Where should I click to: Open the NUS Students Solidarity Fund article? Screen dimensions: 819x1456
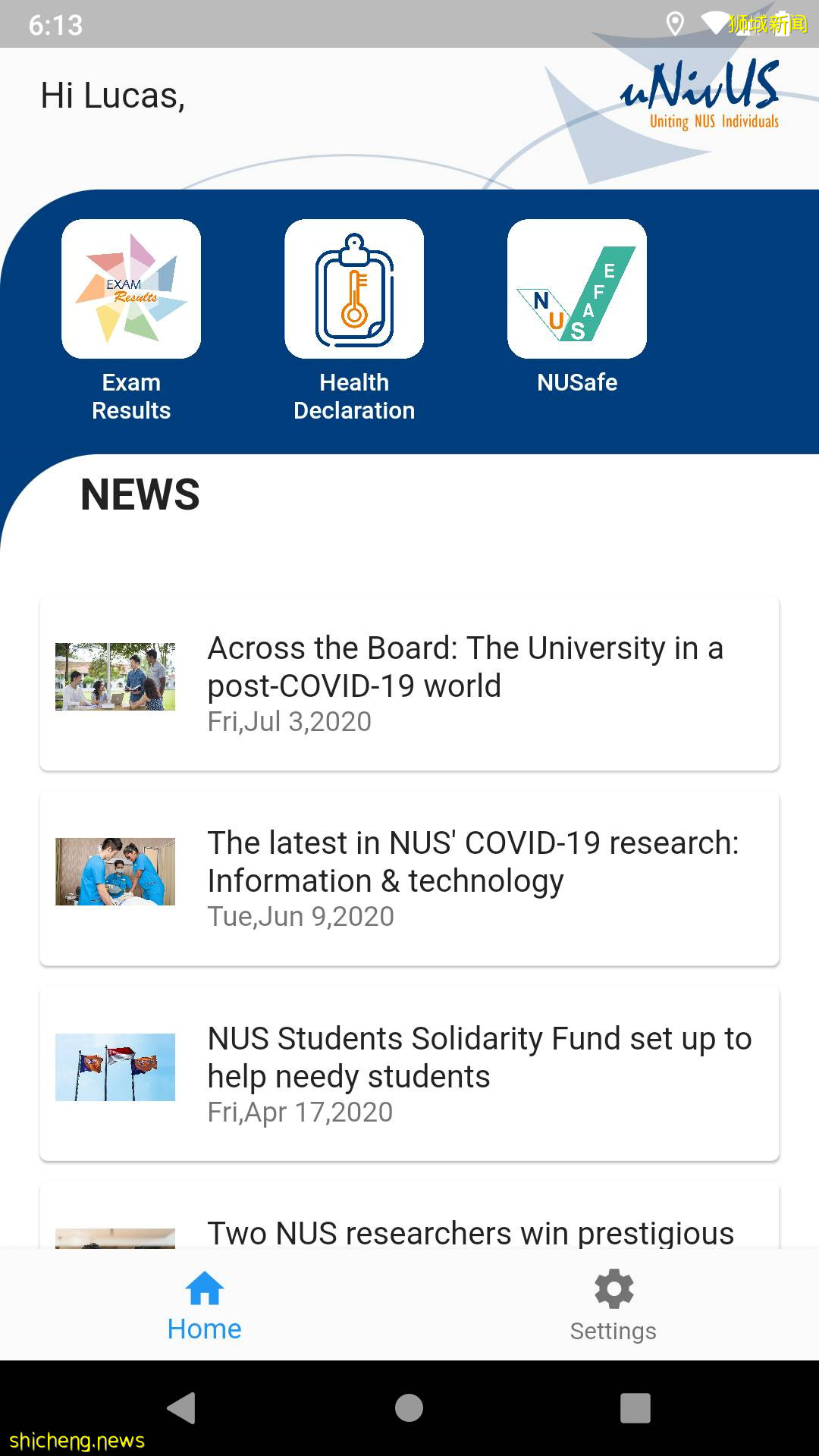point(409,1073)
